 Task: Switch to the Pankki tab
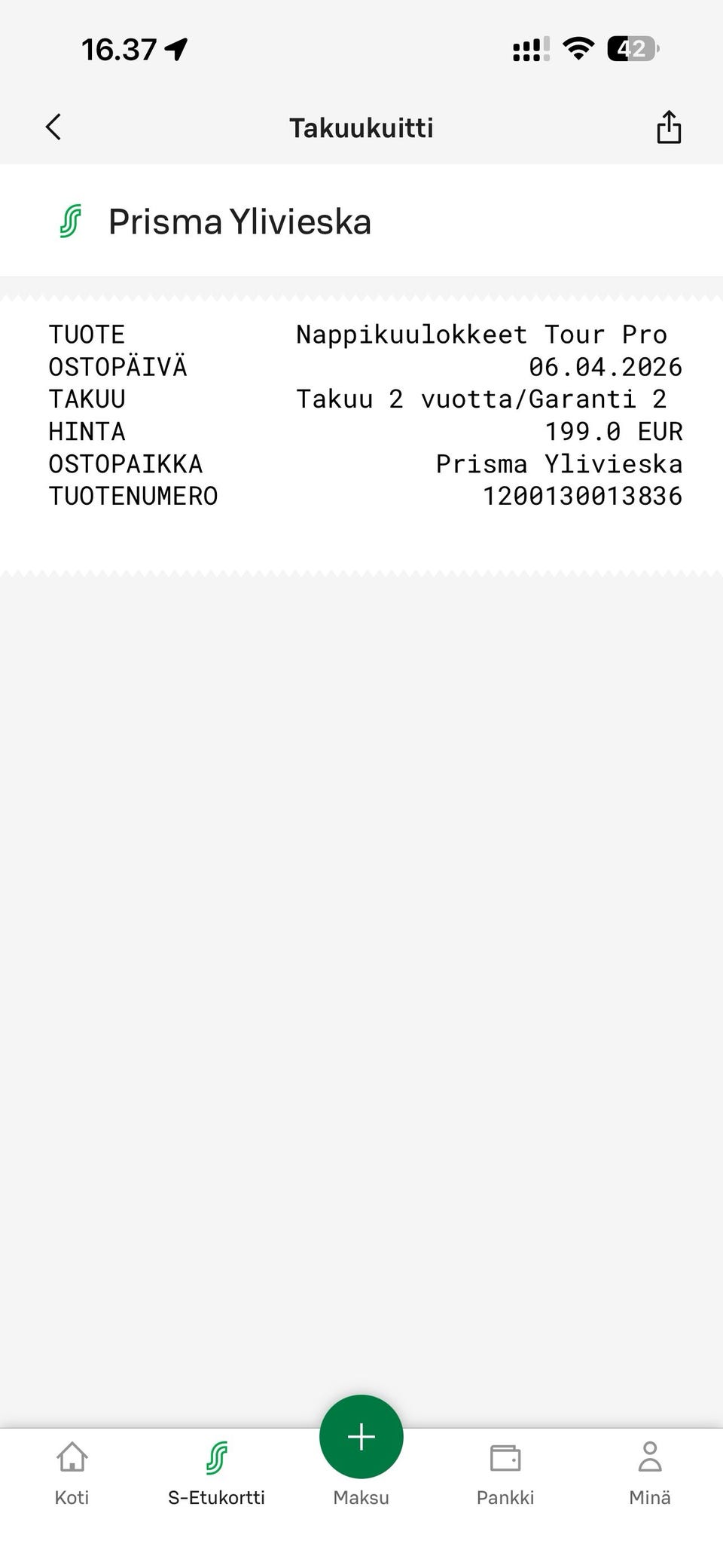[x=505, y=1472]
